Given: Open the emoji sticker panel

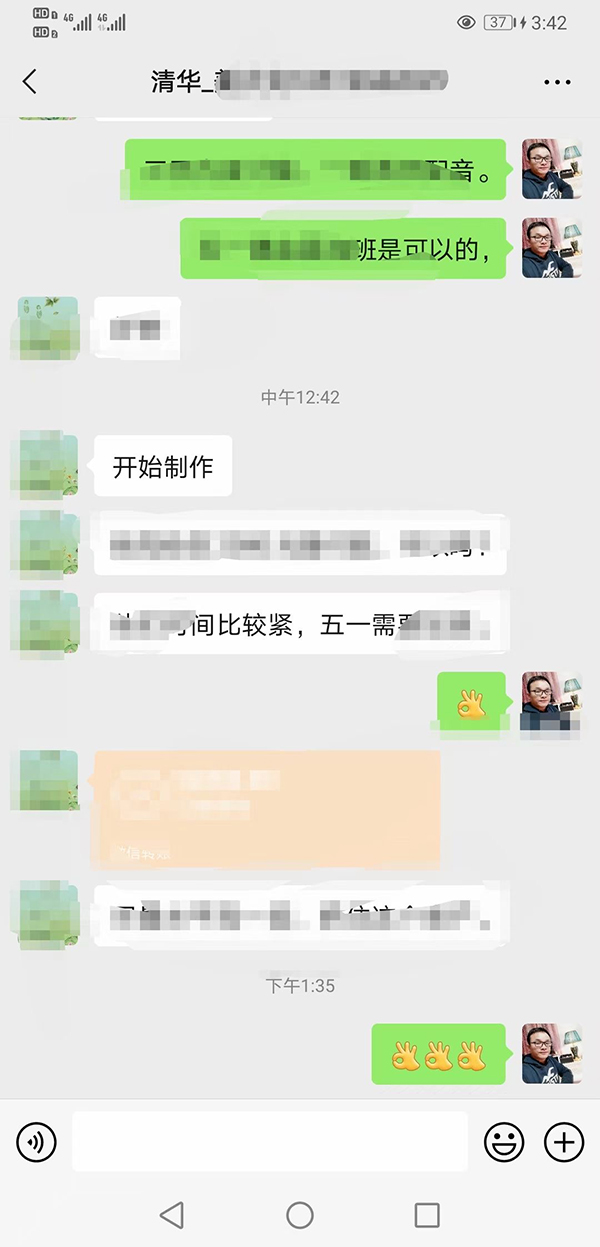Looking at the screenshot, I should click(x=504, y=1141).
